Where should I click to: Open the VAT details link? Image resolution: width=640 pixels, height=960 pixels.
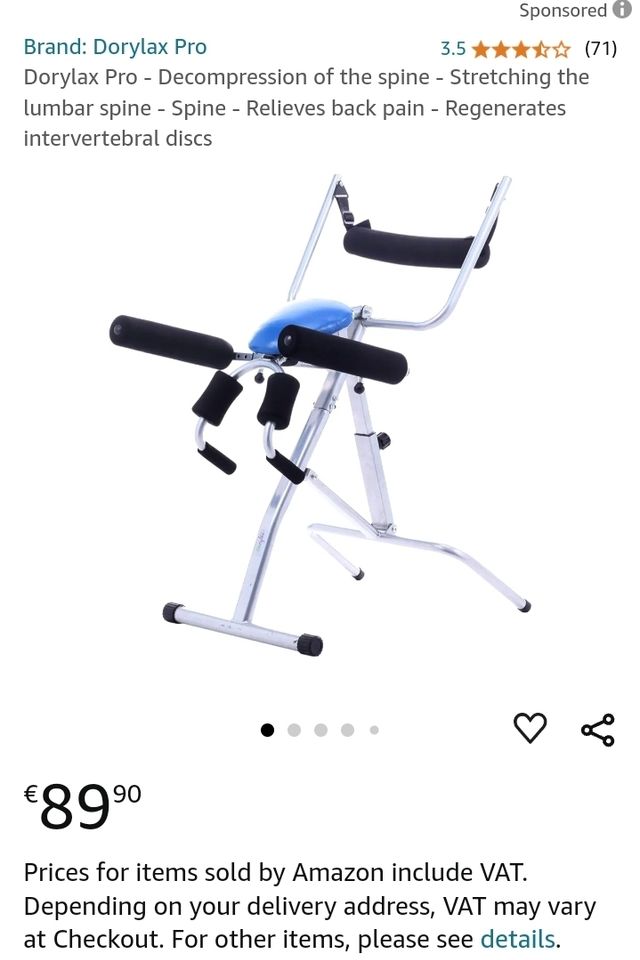517,939
